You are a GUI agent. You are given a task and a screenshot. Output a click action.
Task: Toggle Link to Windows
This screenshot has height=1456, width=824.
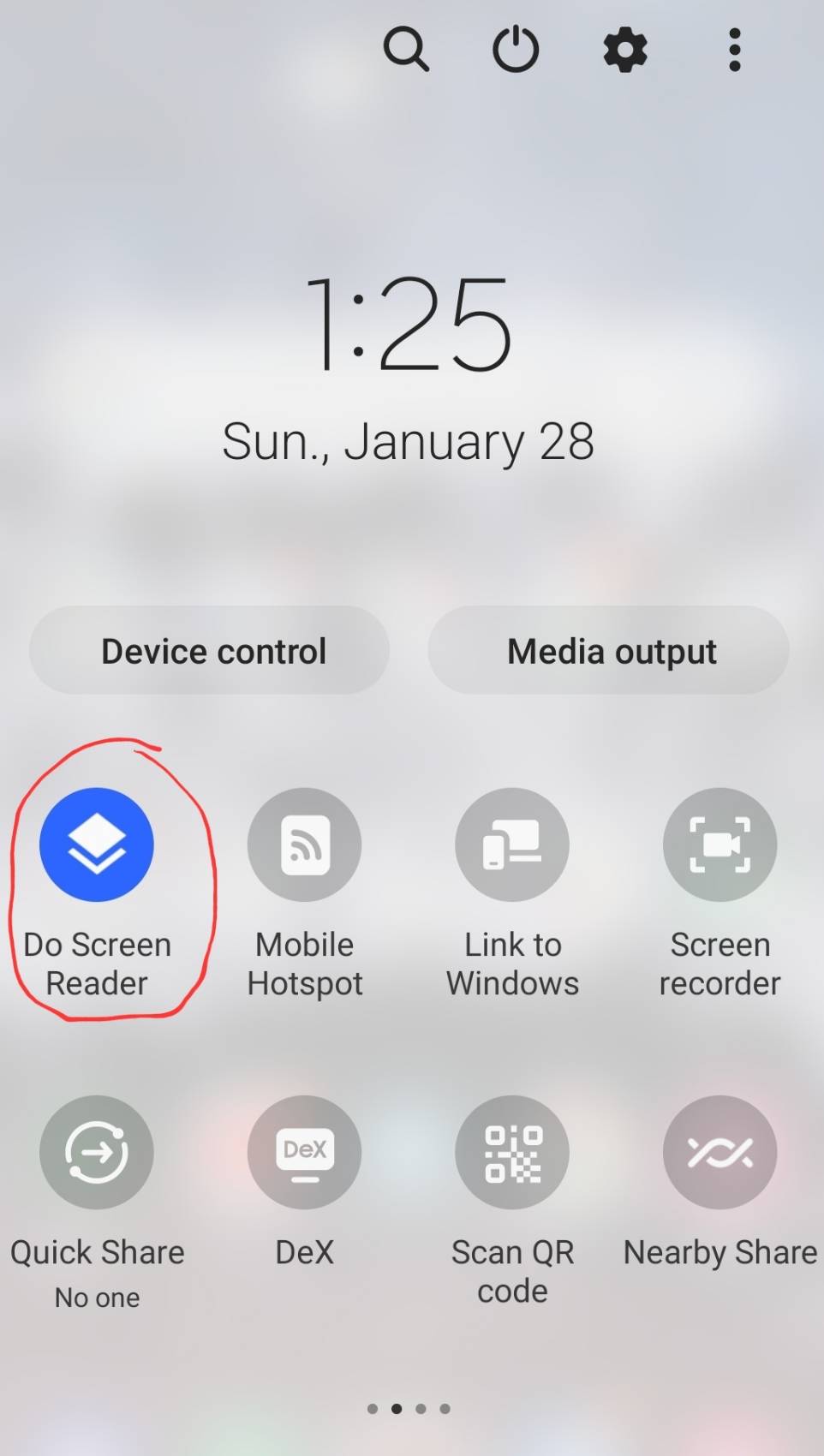coord(512,844)
